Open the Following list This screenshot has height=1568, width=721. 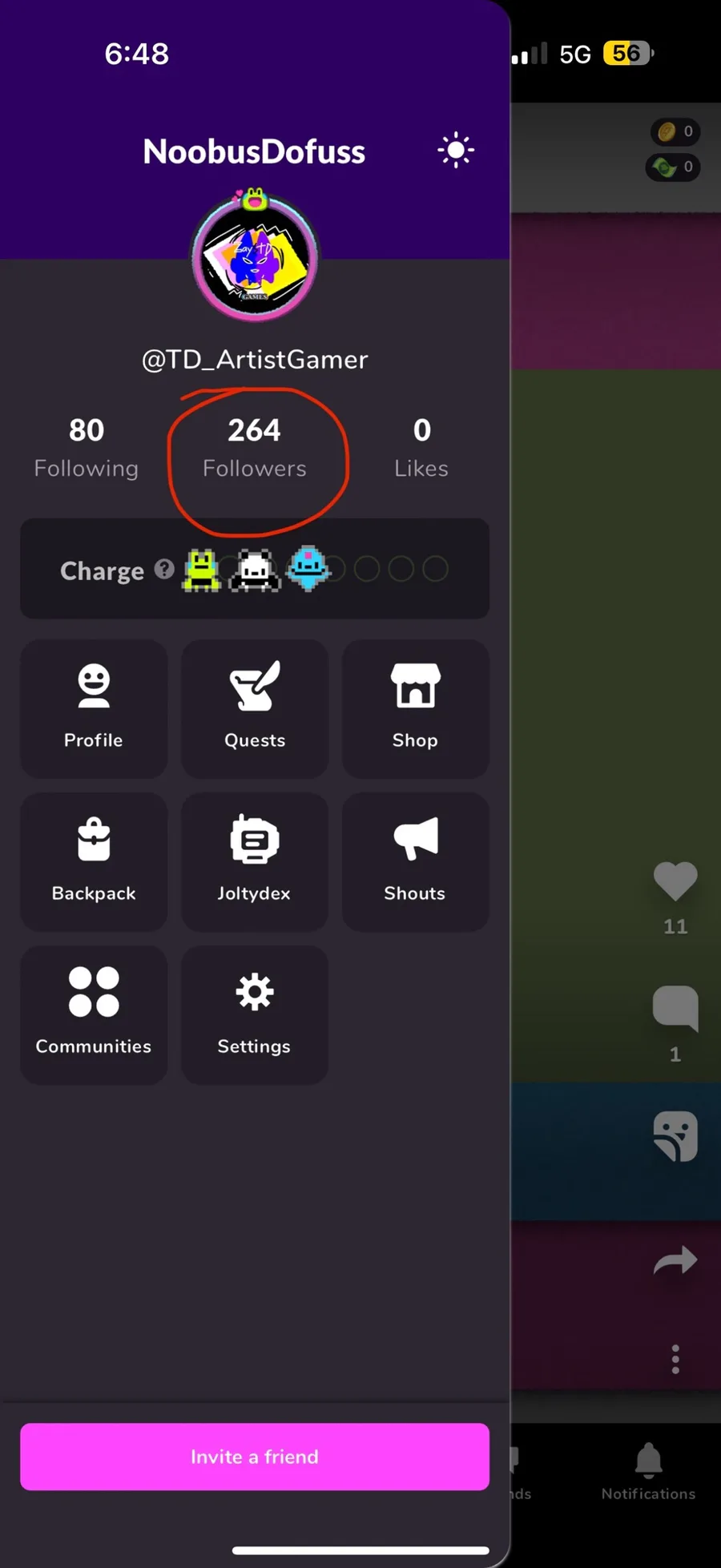(87, 447)
